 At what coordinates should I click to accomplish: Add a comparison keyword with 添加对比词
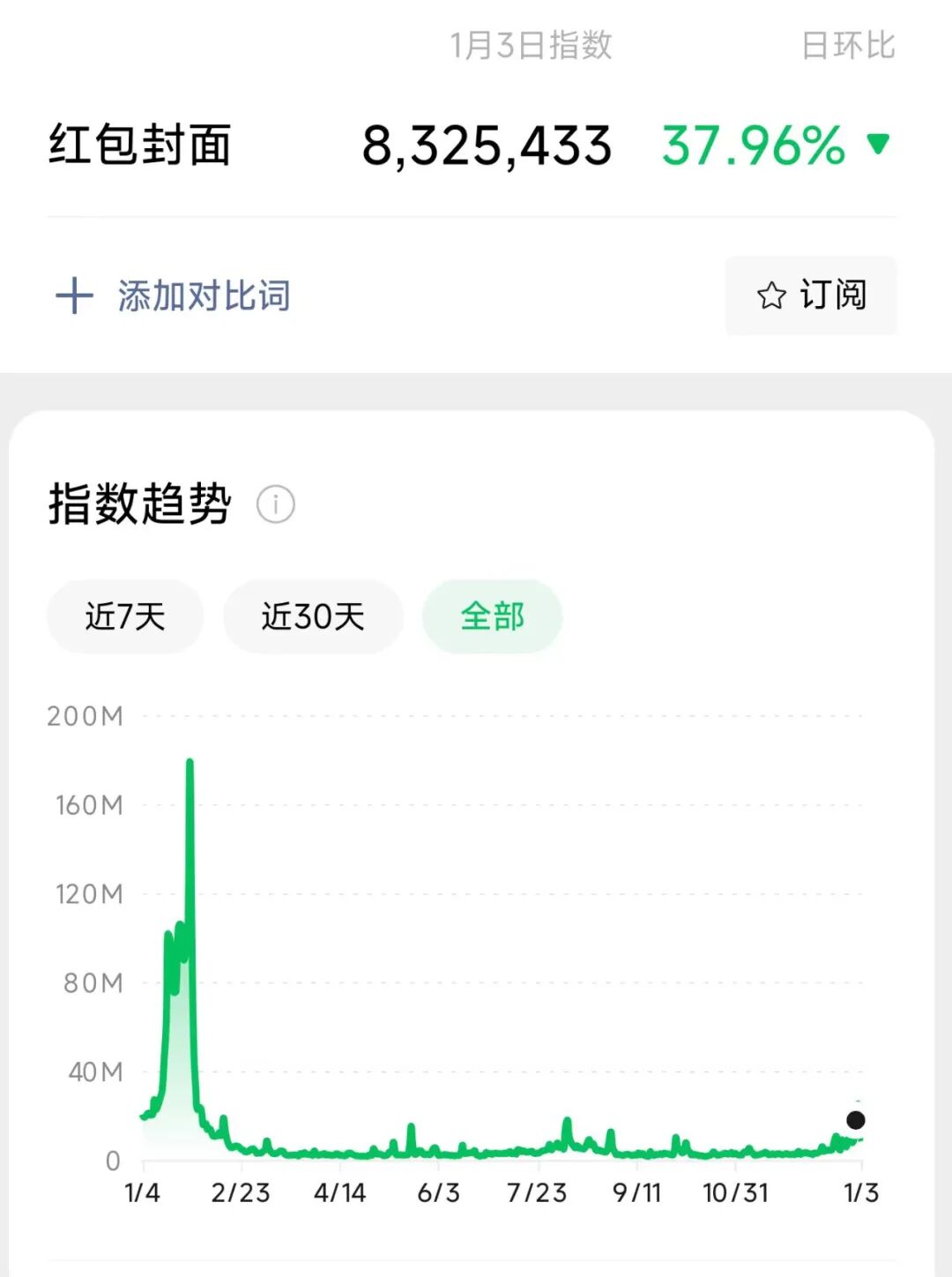[175, 296]
